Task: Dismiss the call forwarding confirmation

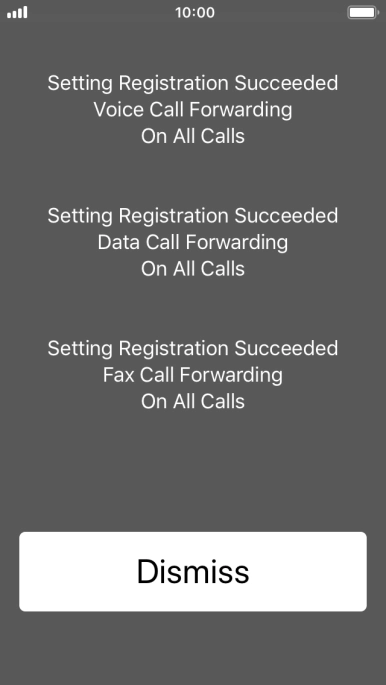Action: tap(193, 571)
